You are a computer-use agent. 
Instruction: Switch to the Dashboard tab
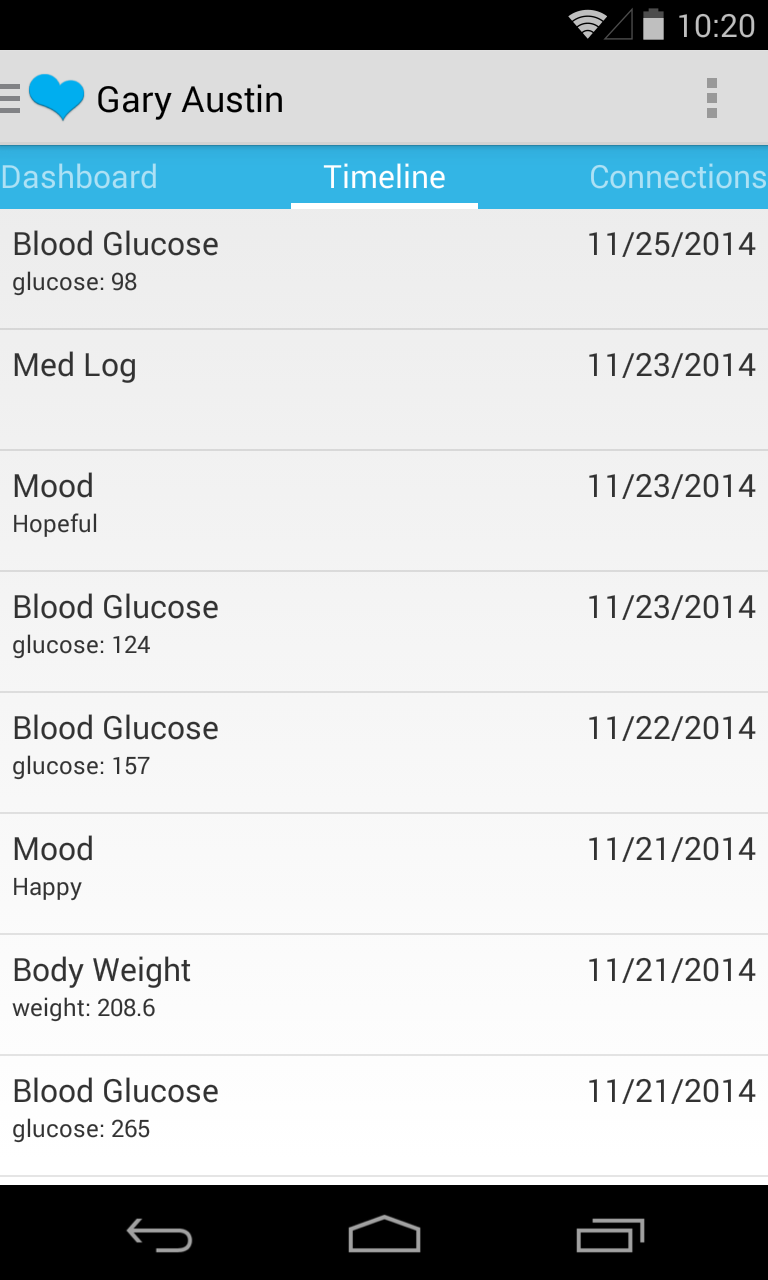click(x=80, y=177)
